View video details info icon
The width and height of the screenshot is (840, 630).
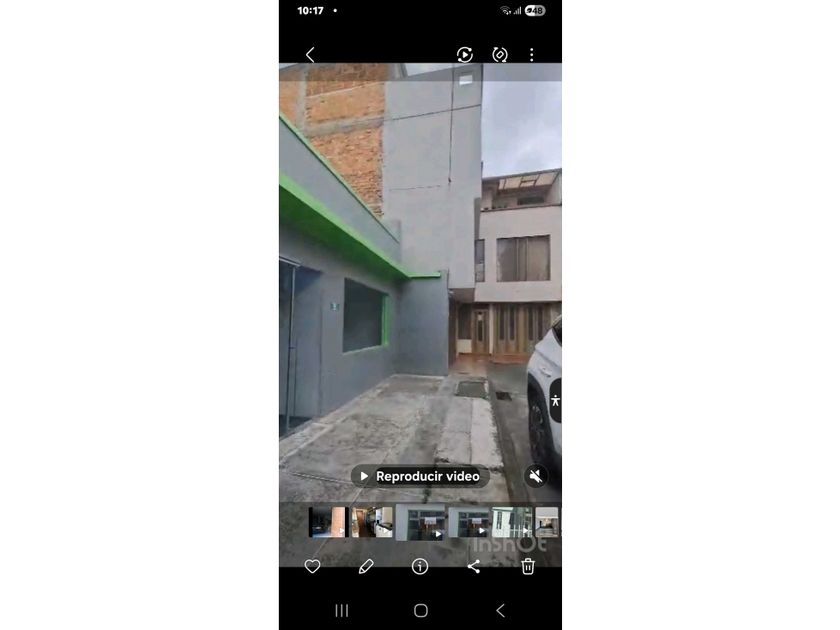[x=420, y=566]
